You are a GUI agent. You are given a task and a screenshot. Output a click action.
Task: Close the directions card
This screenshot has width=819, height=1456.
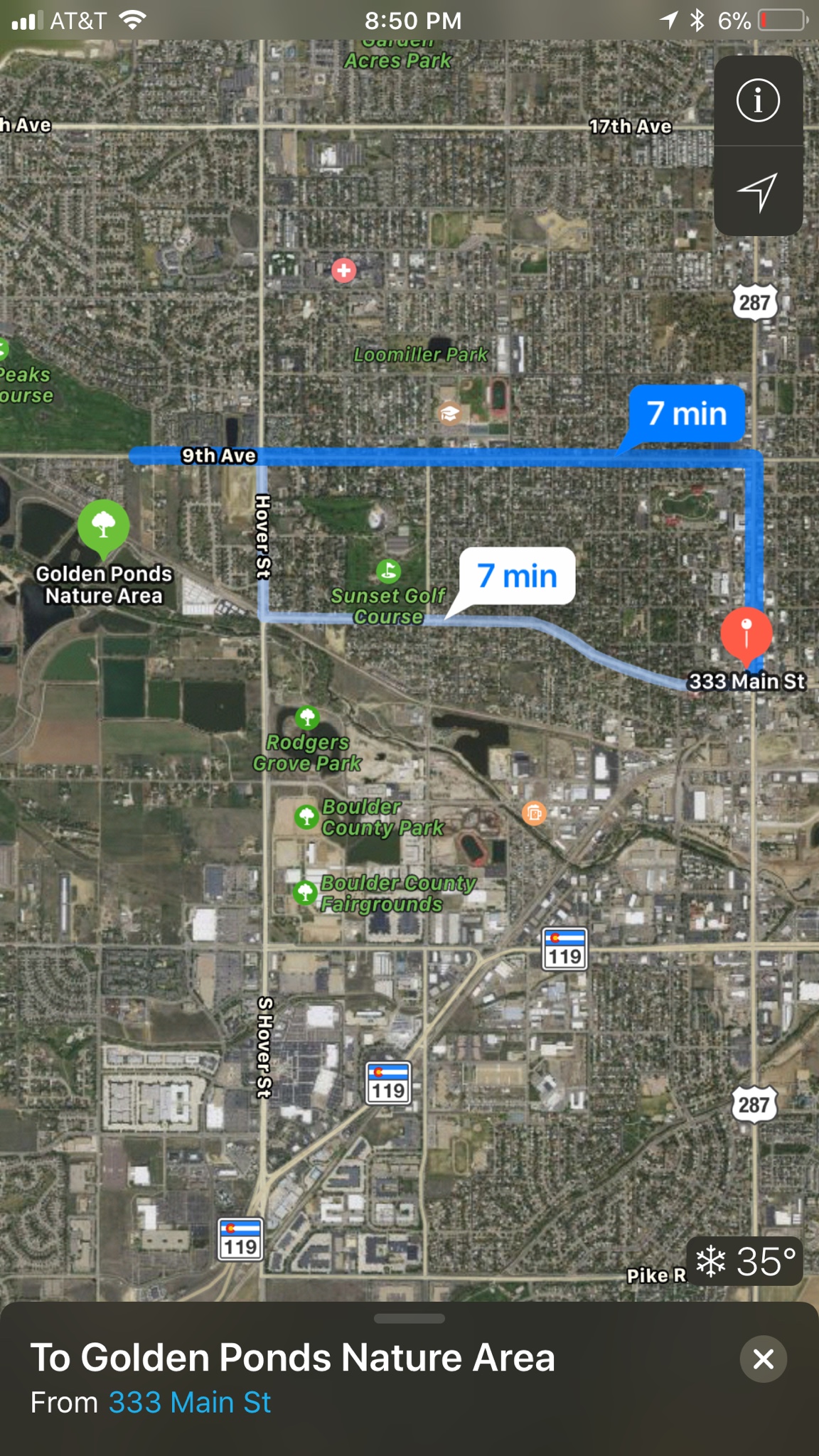(763, 1359)
